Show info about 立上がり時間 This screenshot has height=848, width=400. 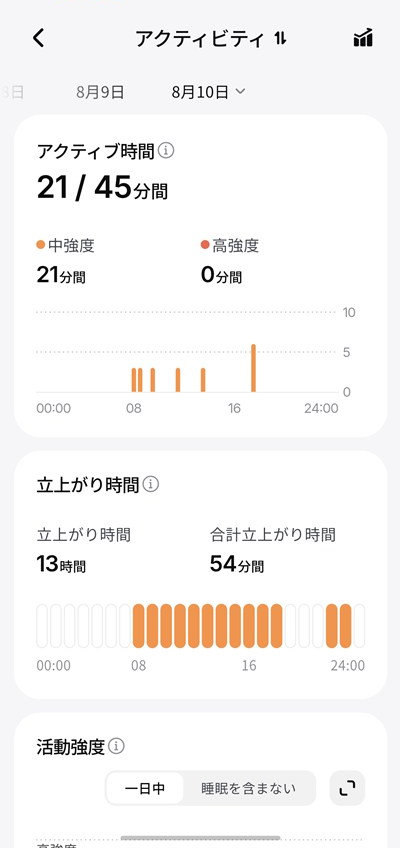click(151, 484)
